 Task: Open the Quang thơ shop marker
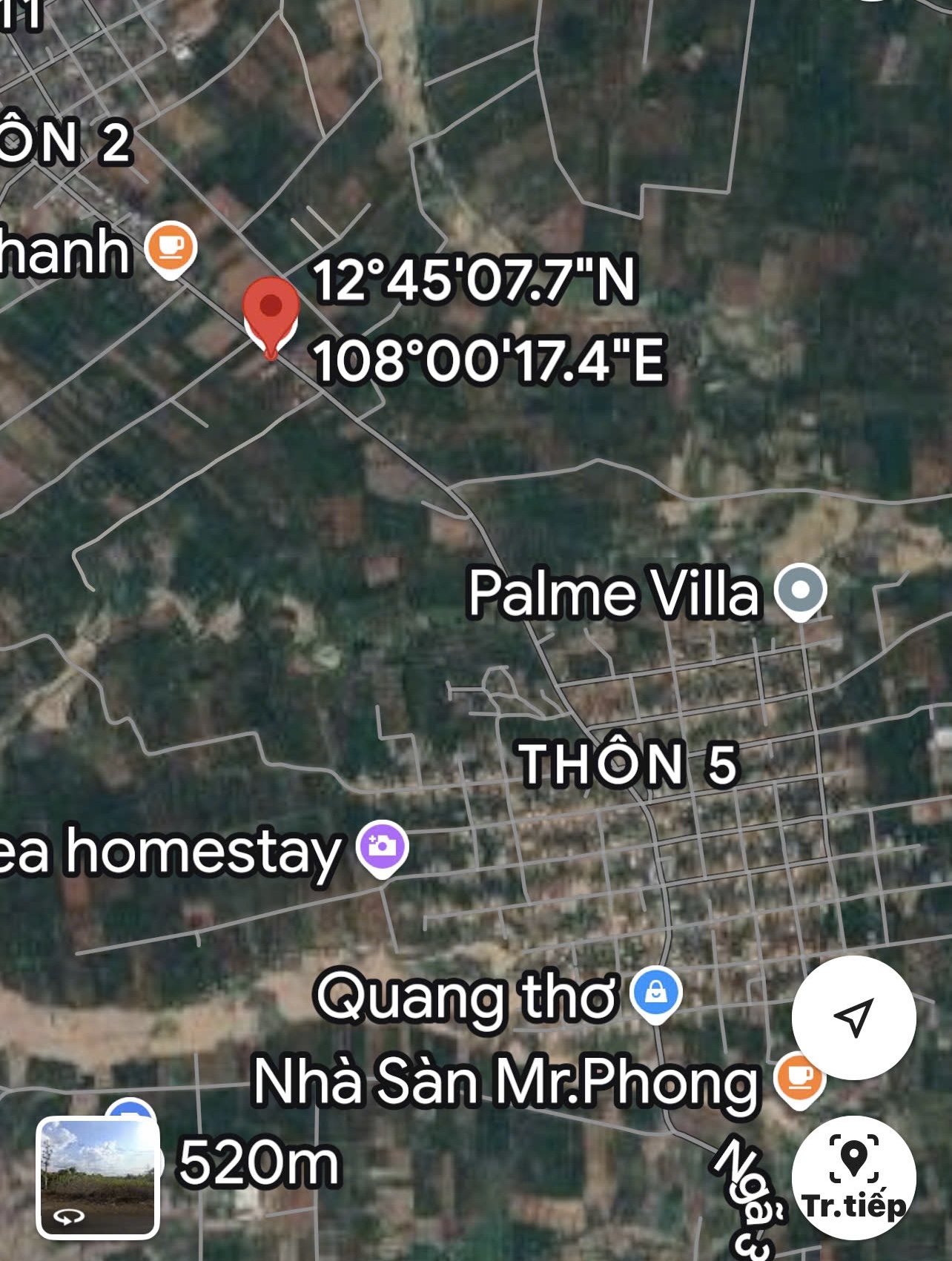click(x=655, y=993)
